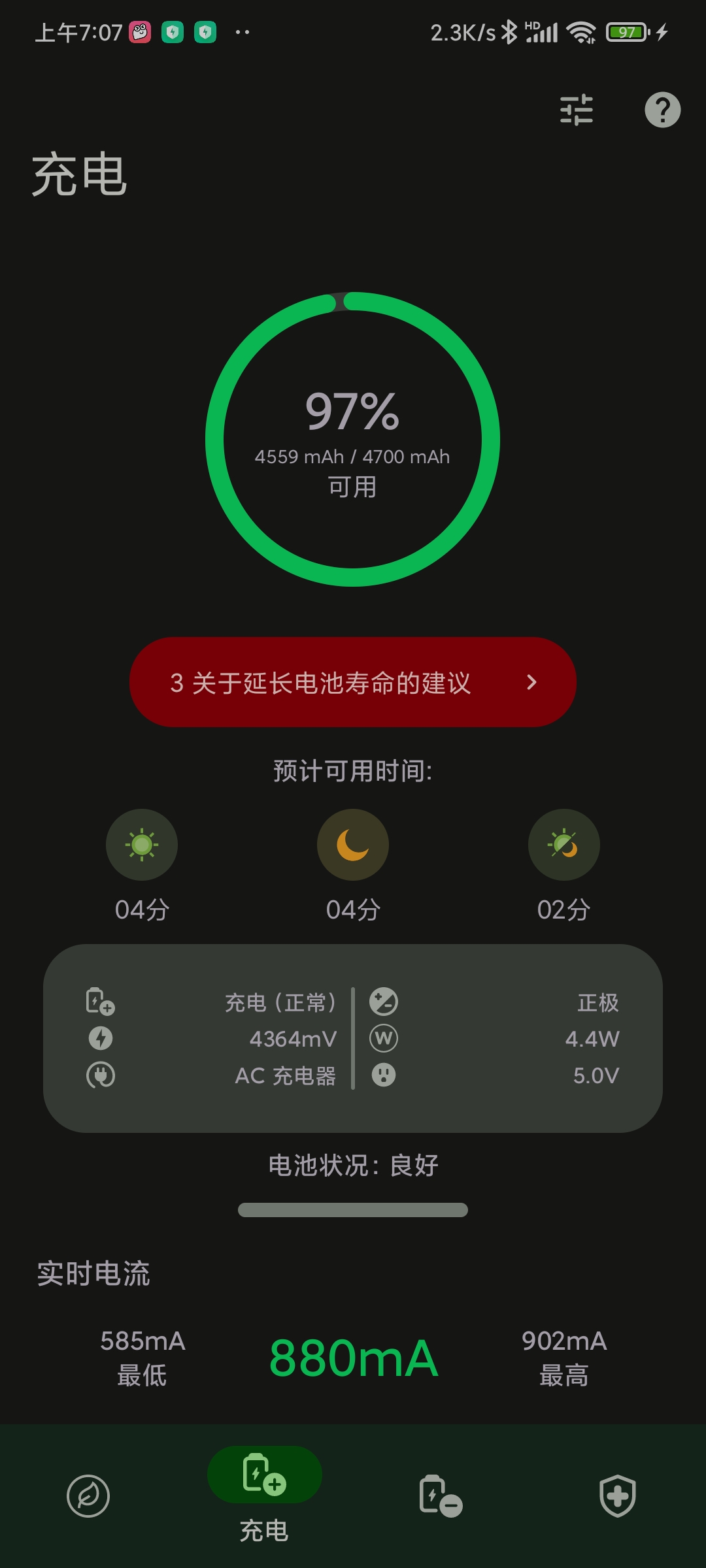
Task: Open the settings sliders icon
Action: (x=577, y=110)
